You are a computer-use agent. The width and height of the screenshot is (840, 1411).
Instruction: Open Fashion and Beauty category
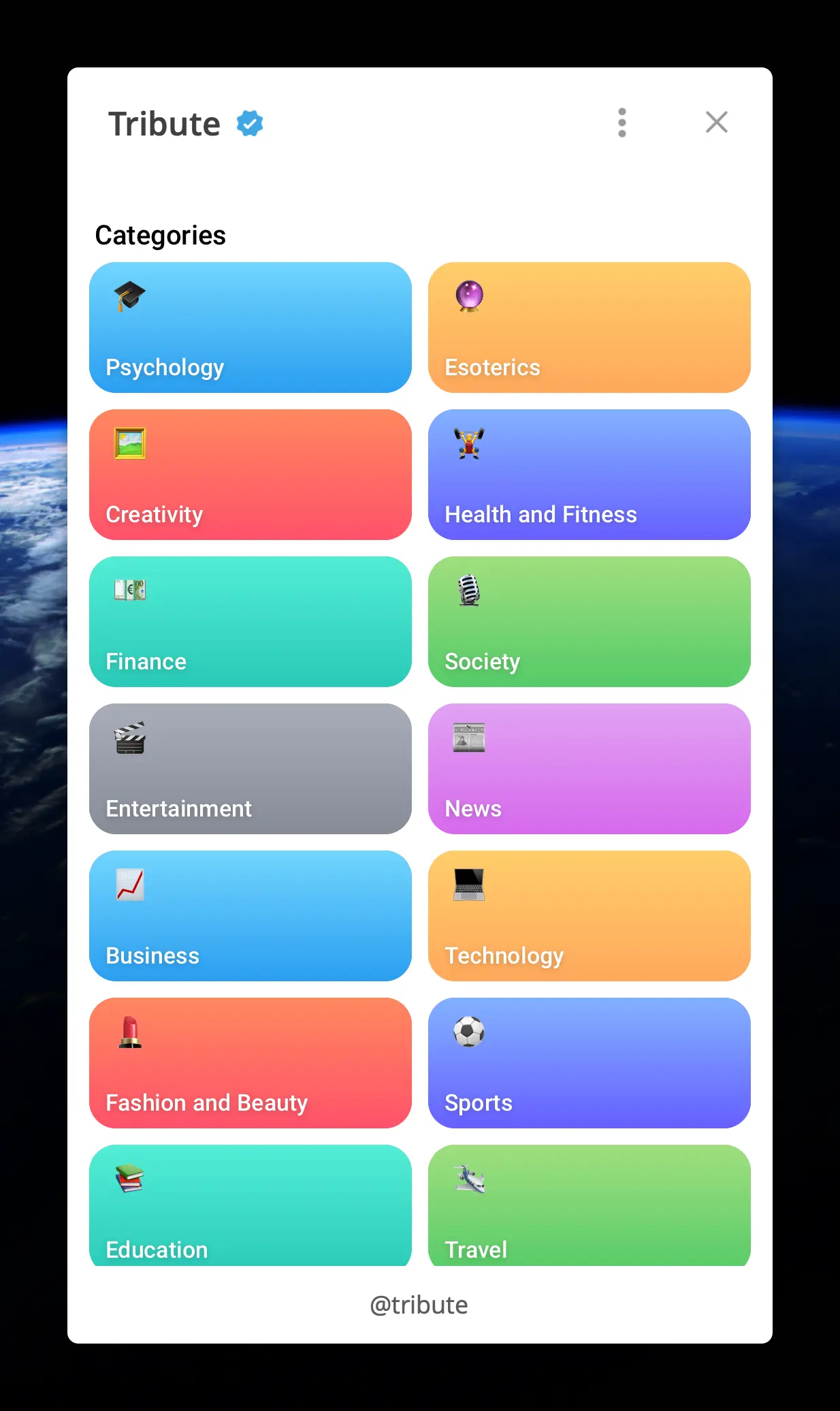250,1063
